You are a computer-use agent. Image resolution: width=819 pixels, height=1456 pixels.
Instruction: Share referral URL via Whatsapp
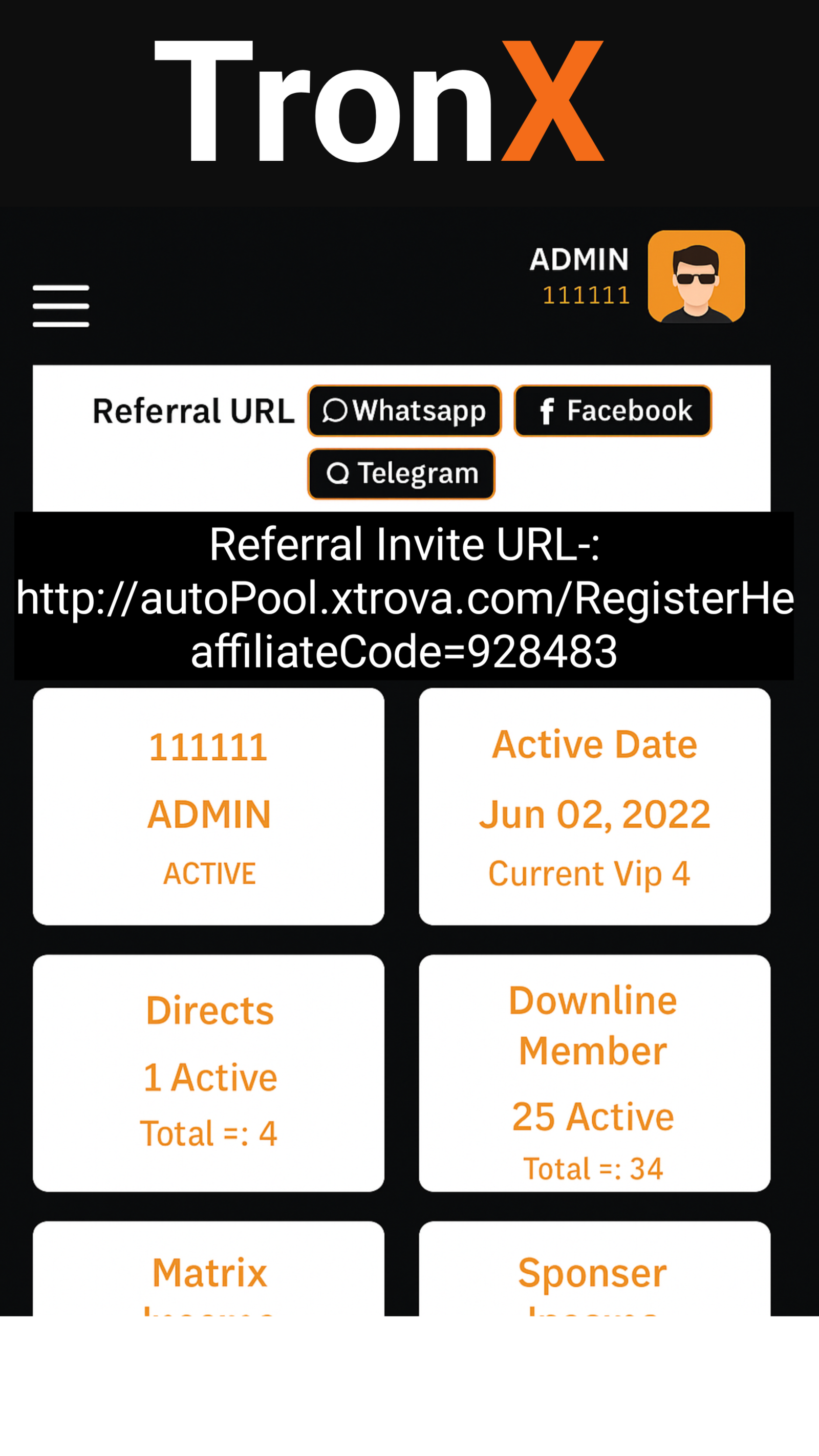pos(405,411)
